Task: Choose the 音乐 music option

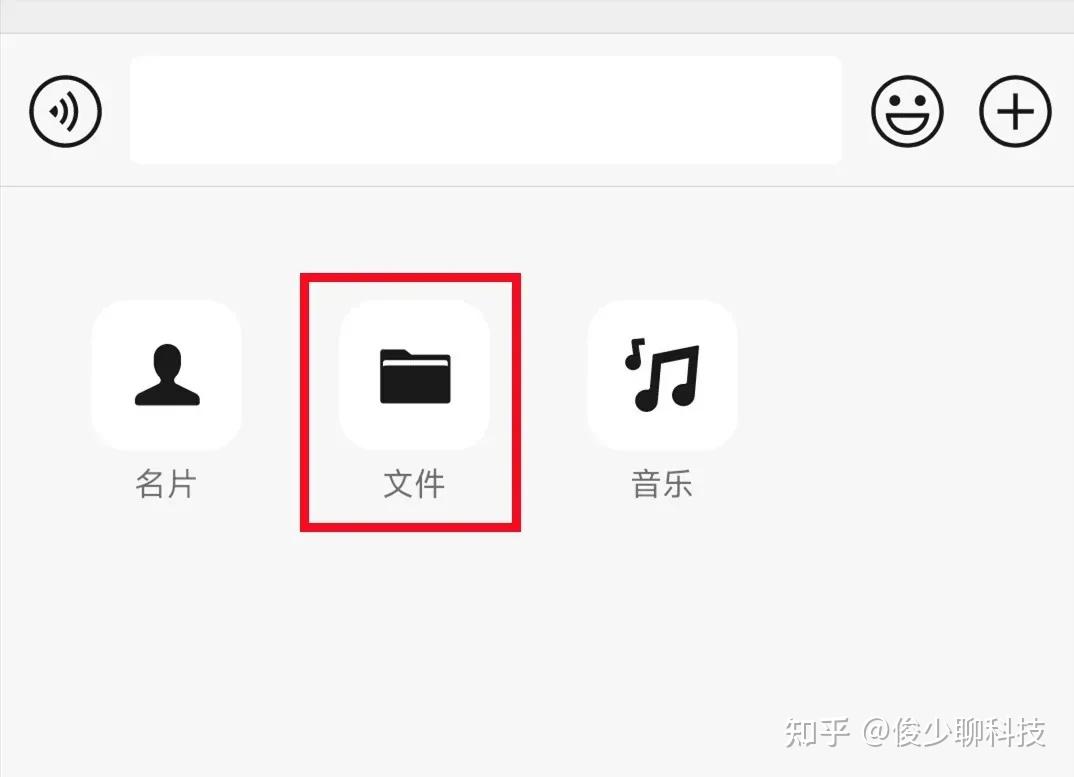Action: tap(662, 376)
